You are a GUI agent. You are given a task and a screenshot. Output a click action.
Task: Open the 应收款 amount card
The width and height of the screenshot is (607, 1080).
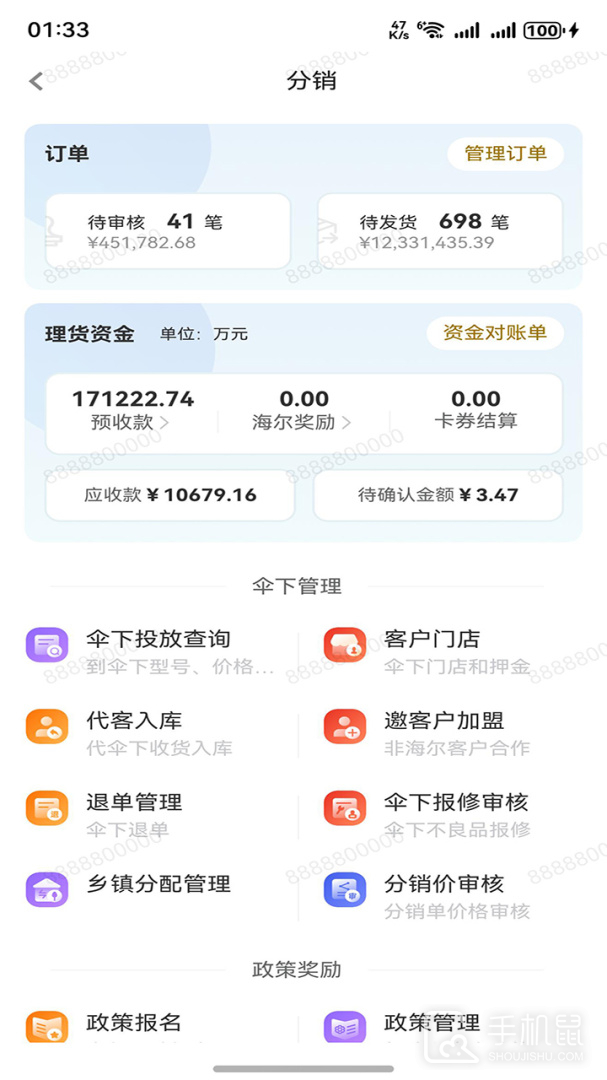click(x=170, y=495)
